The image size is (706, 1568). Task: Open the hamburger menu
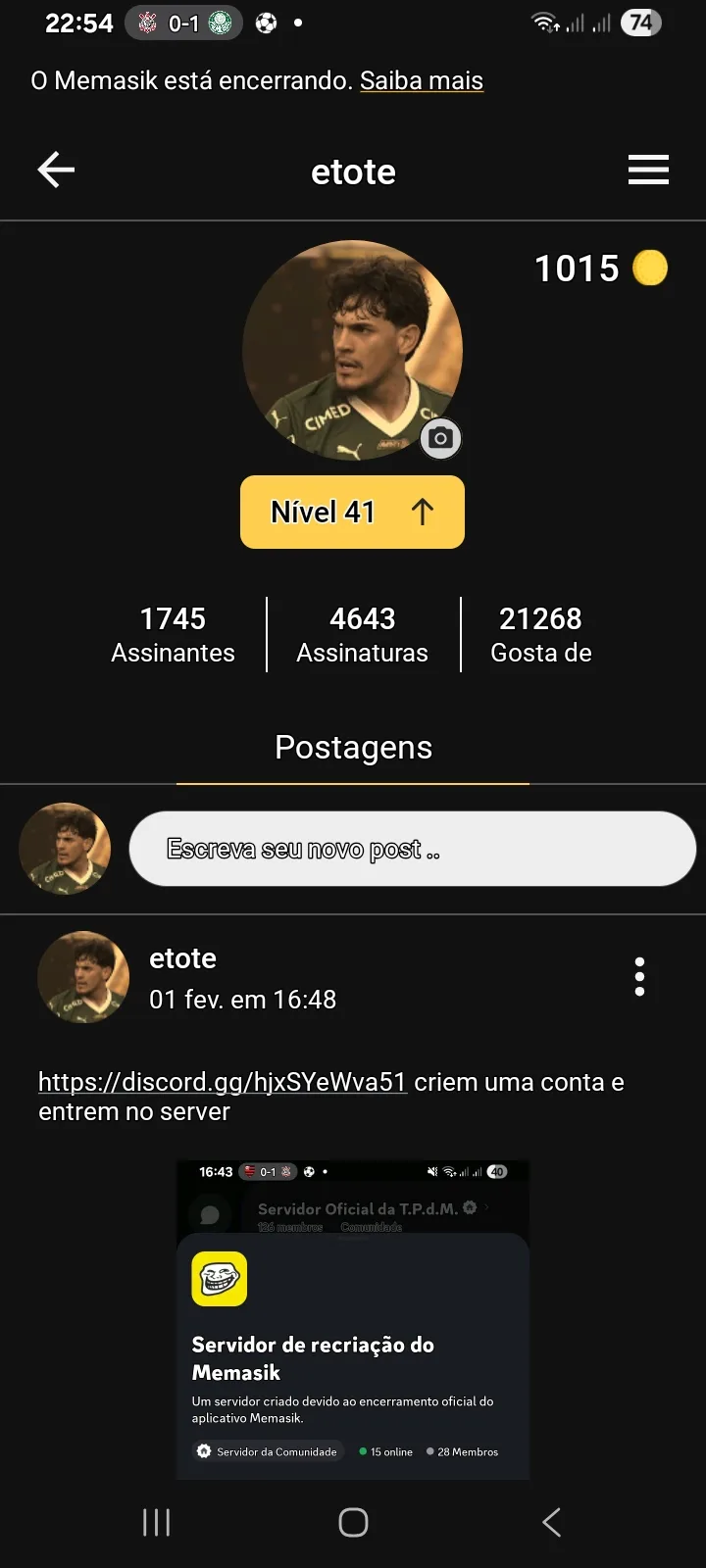pos(648,171)
